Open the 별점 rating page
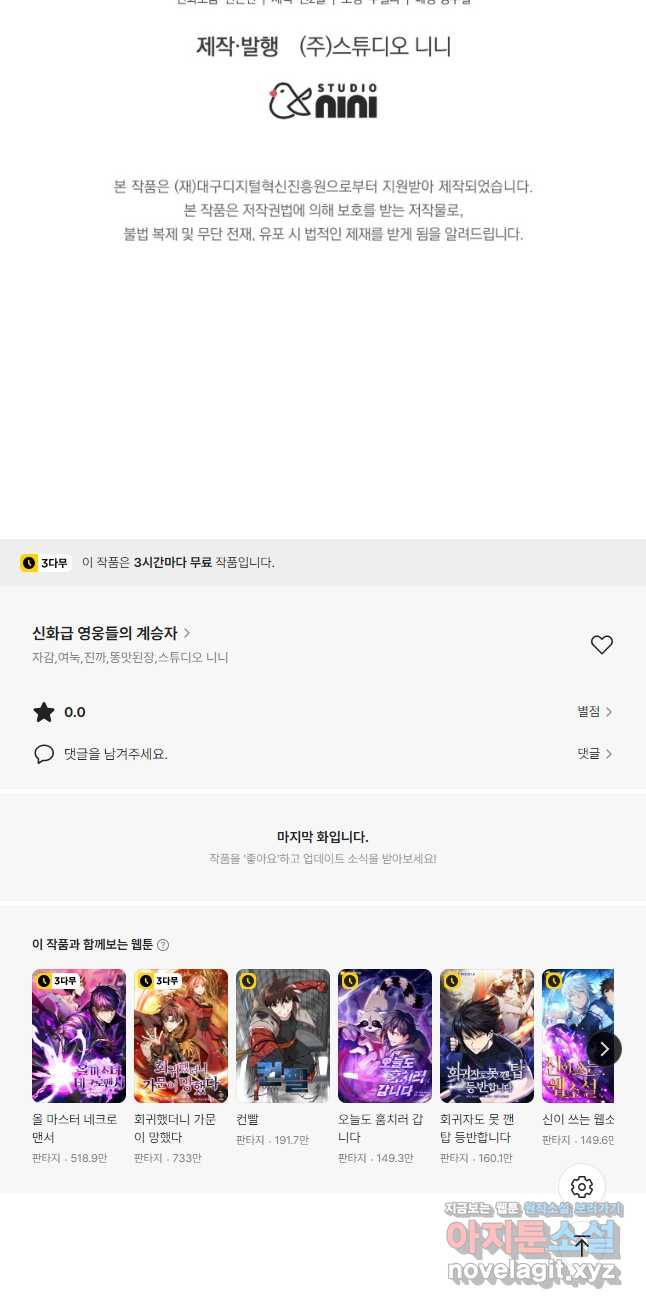Screen dimensions: 646x1309 (594, 712)
